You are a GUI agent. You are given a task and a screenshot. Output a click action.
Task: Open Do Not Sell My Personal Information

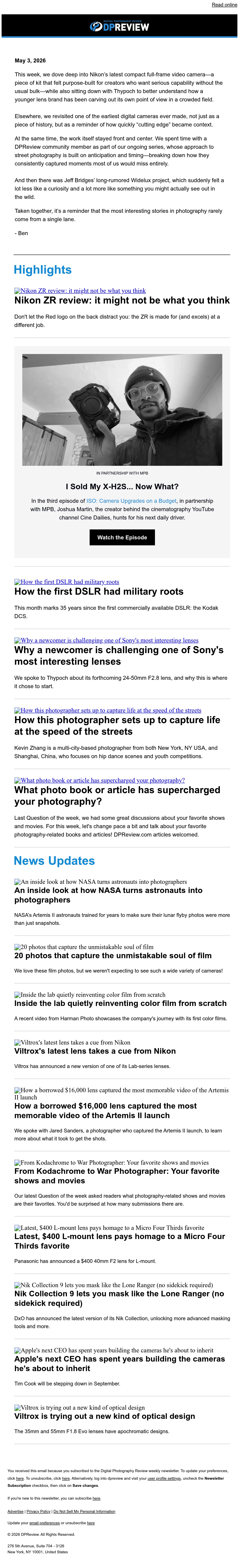(x=84, y=1511)
